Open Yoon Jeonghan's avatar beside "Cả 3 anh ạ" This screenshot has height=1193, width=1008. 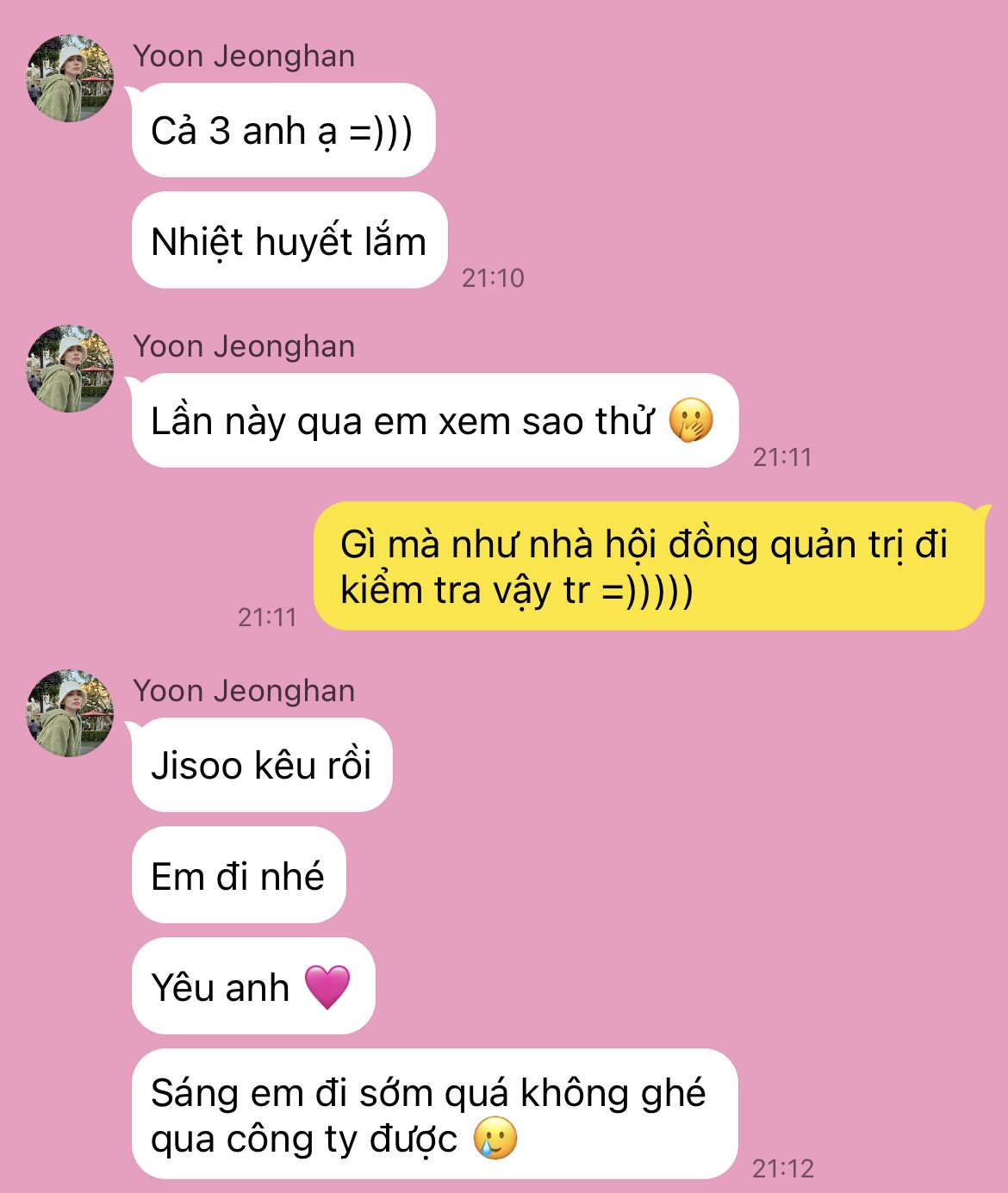(x=71, y=78)
